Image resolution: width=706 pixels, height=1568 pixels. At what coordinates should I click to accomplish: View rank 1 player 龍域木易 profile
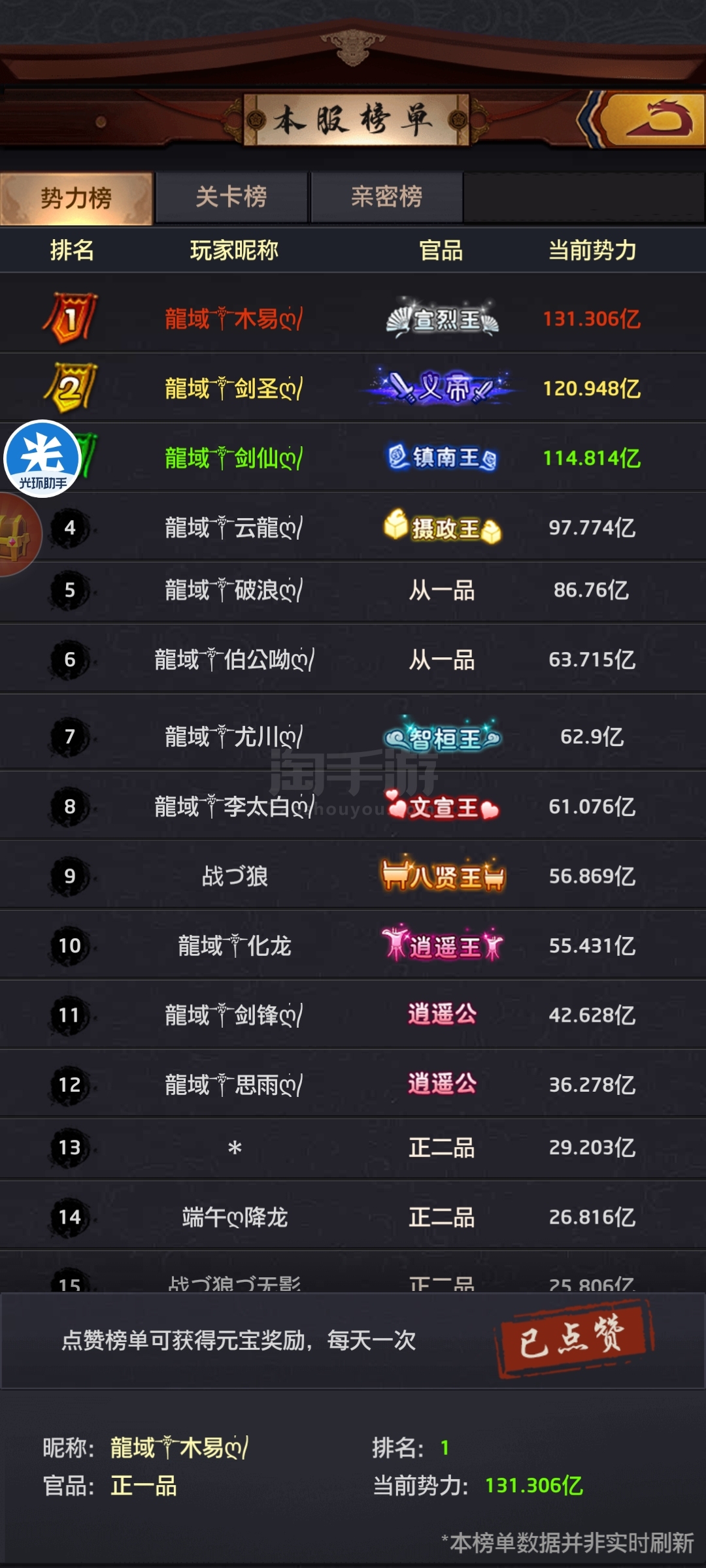point(233,319)
